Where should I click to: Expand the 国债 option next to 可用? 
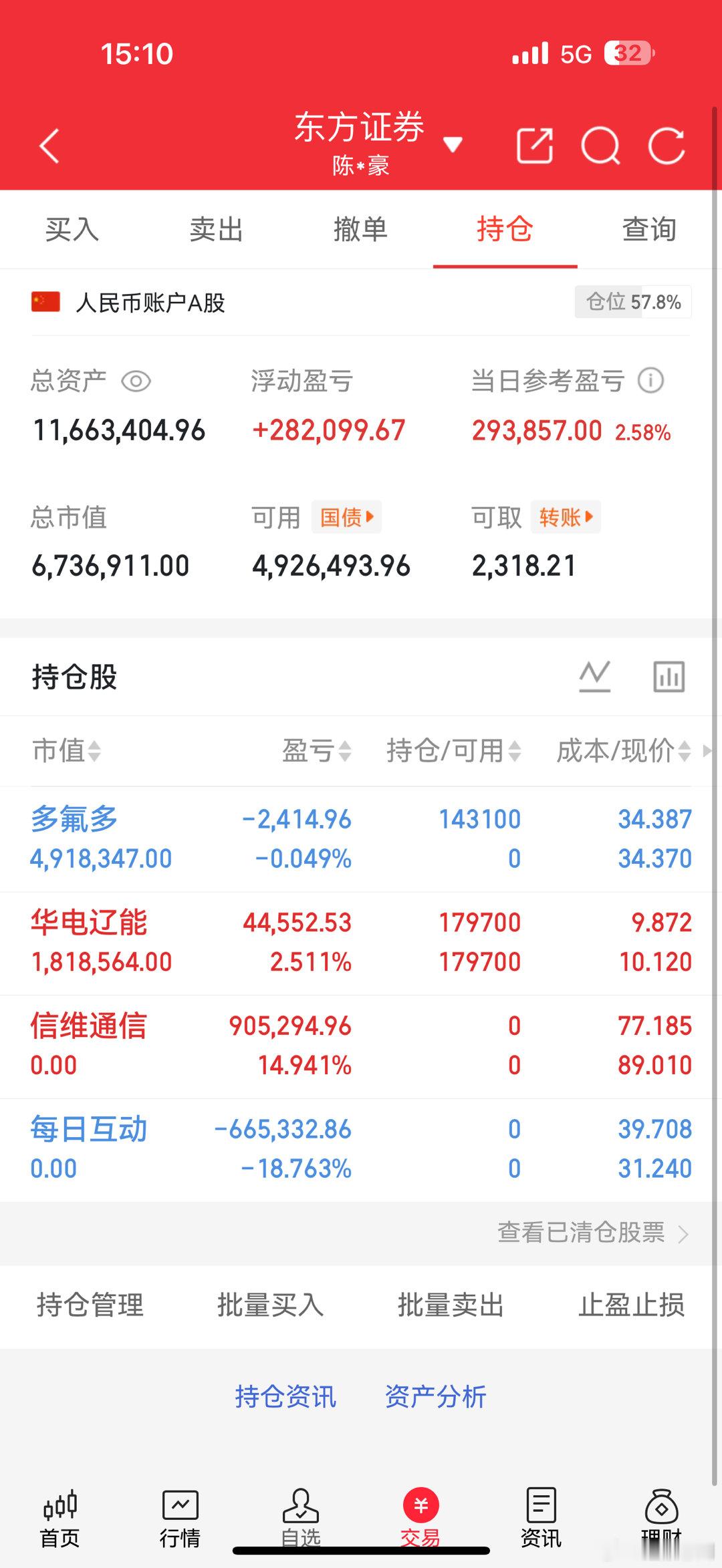tap(347, 516)
